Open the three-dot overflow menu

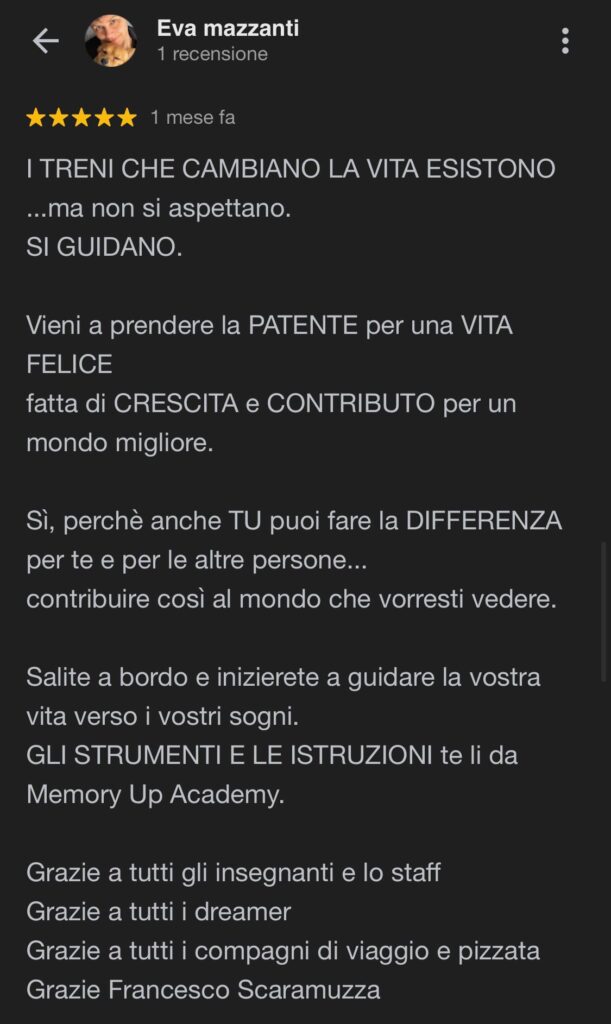[565, 40]
